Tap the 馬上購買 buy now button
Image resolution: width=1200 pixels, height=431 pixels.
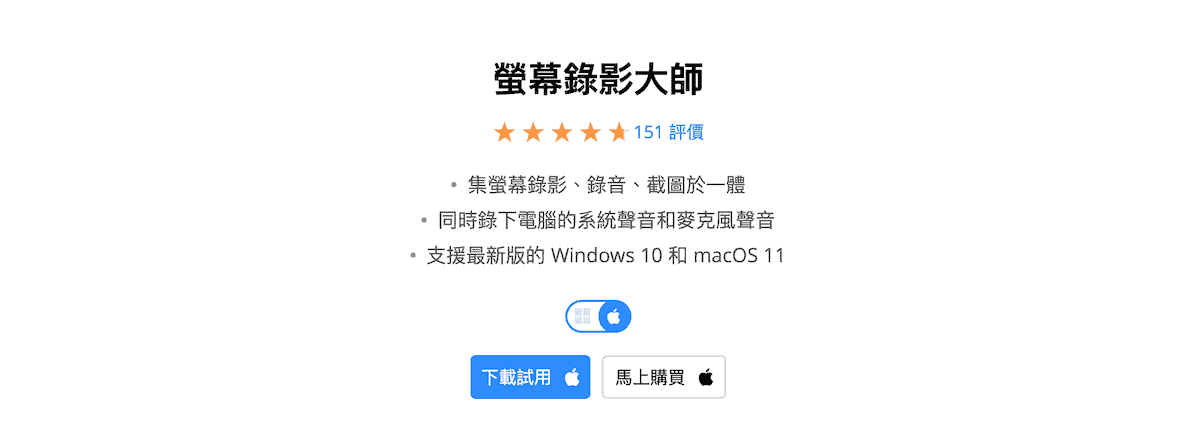coord(663,377)
